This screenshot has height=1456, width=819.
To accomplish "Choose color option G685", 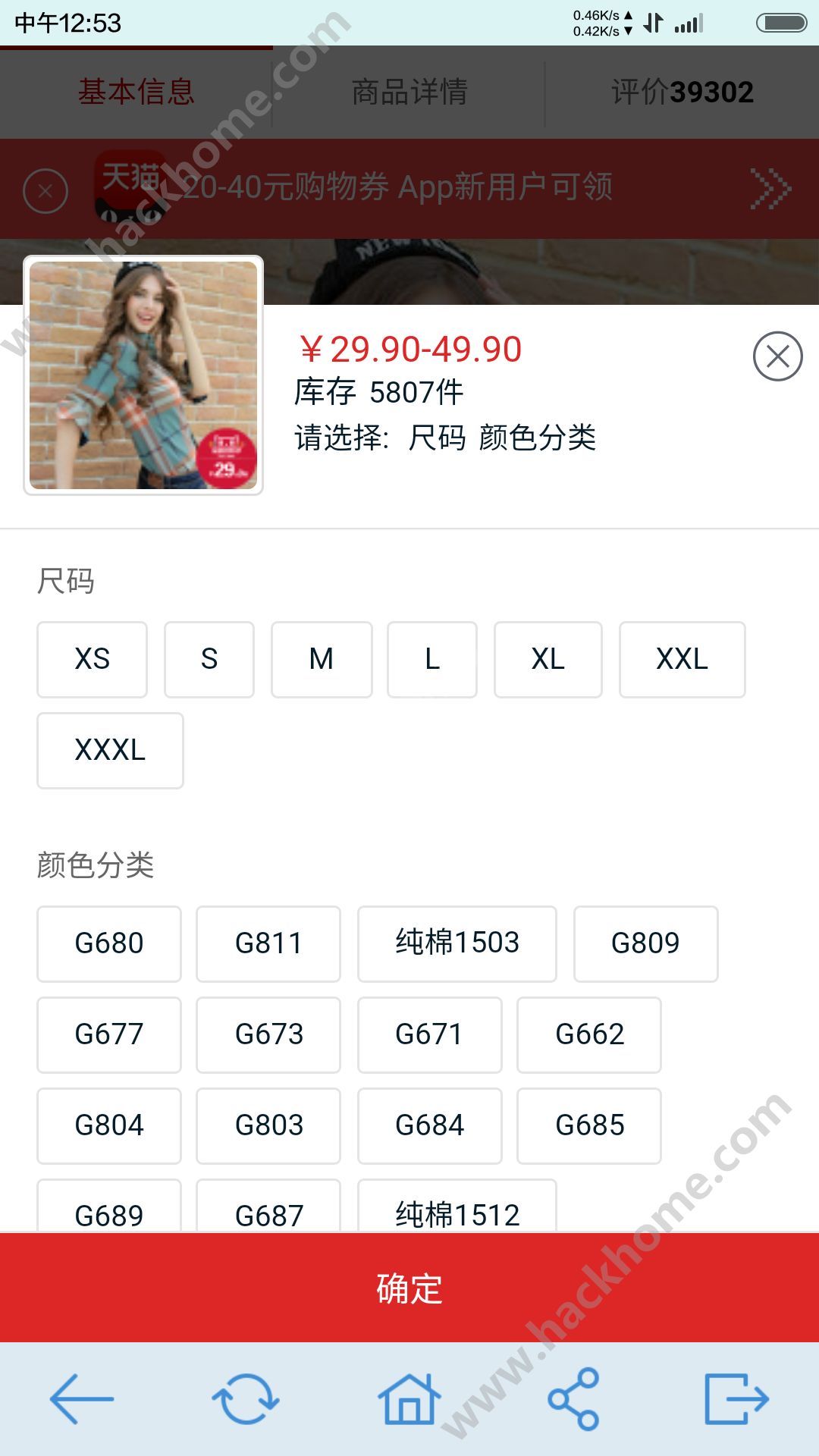I will click(589, 1125).
